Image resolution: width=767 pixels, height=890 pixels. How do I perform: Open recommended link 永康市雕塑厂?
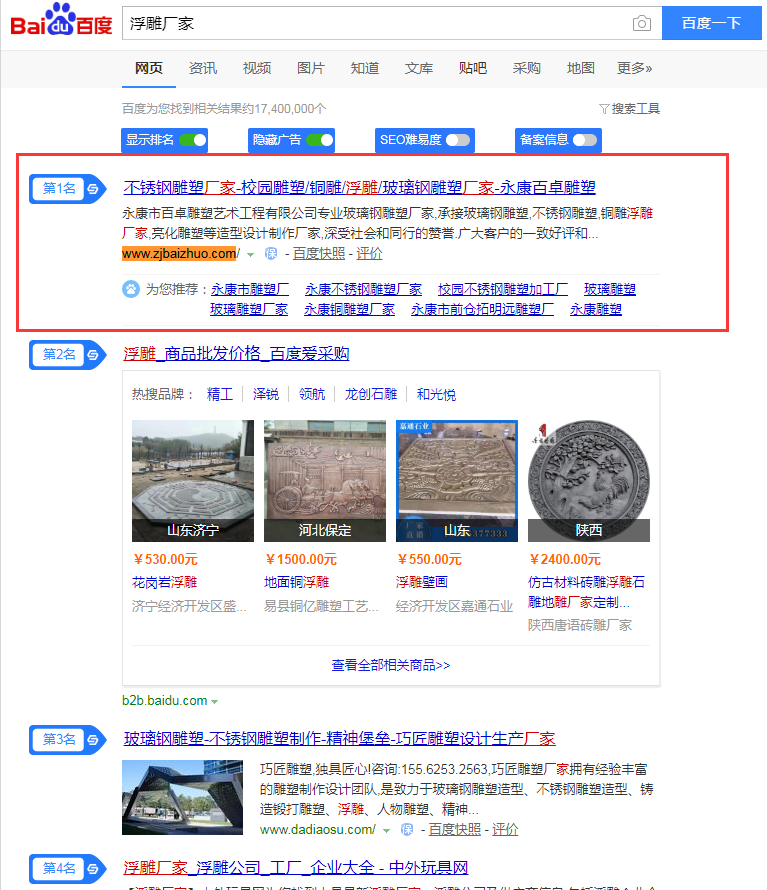250,289
